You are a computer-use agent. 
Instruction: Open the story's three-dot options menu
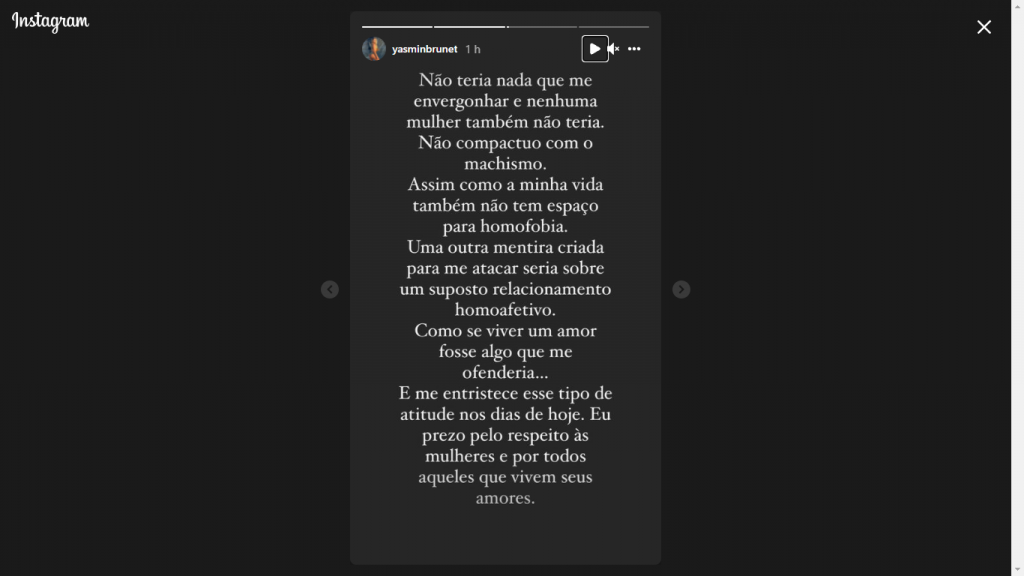pyautogui.click(x=634, y=49)
